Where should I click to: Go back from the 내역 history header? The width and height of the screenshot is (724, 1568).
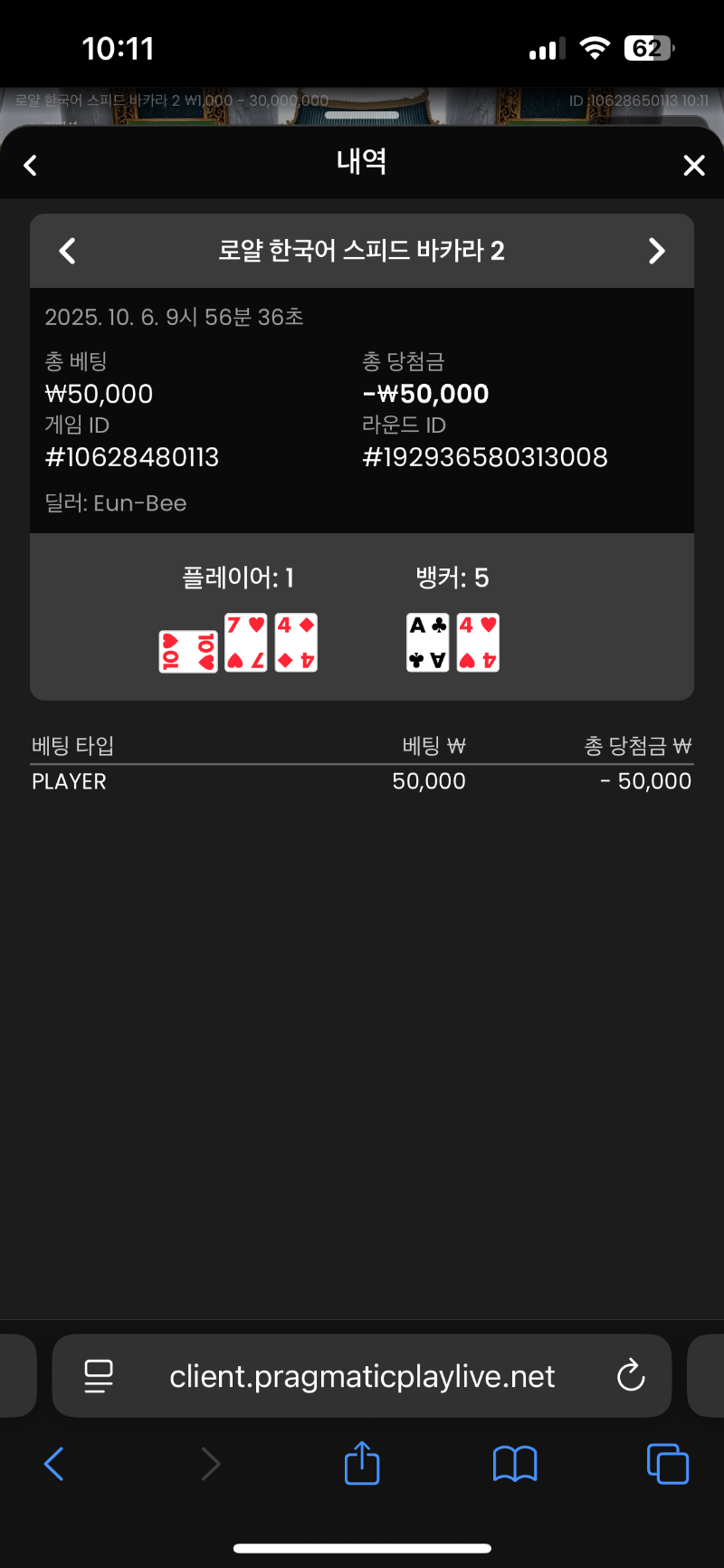(x=31, y=166)
